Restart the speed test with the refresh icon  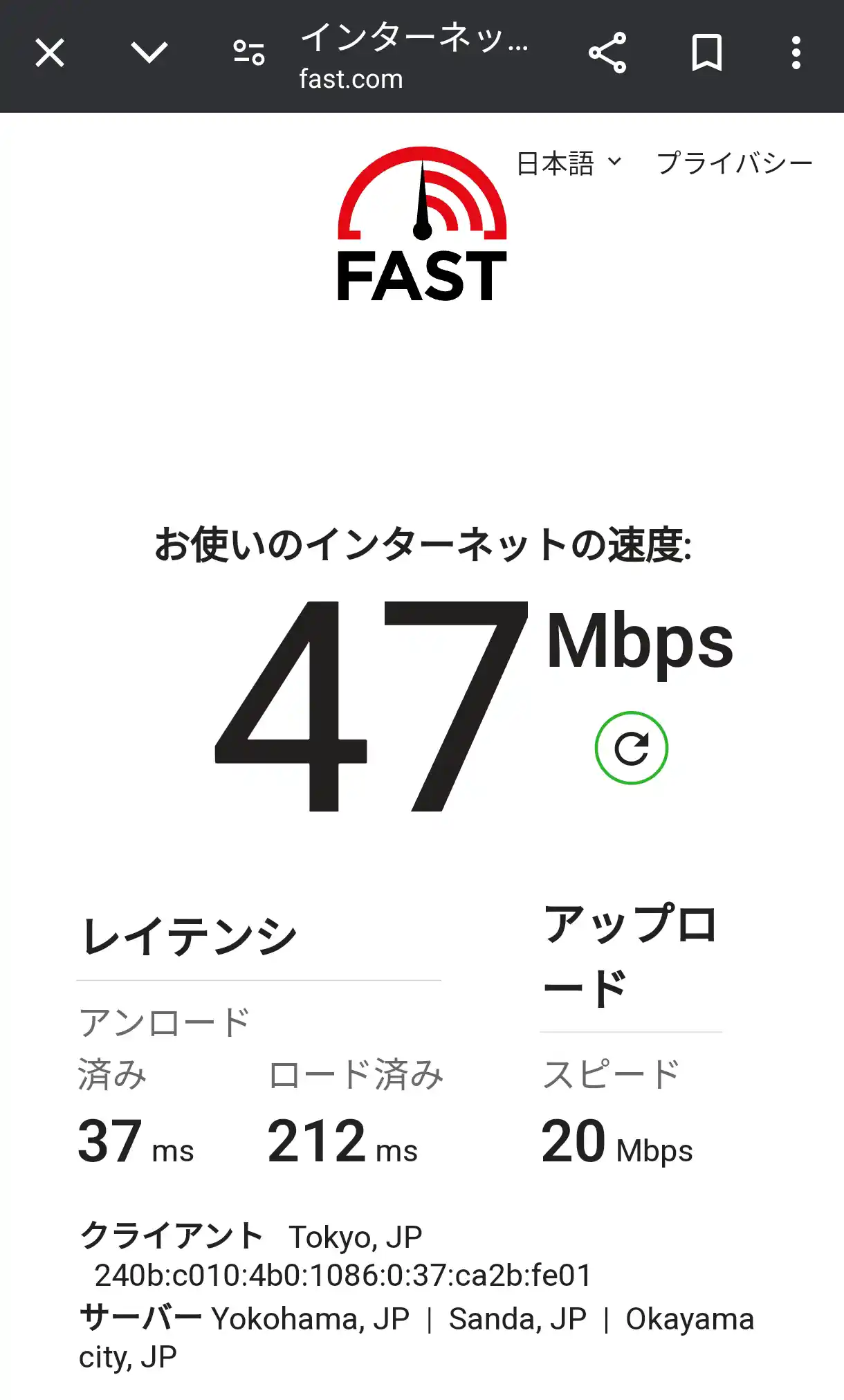click(632, 749)
